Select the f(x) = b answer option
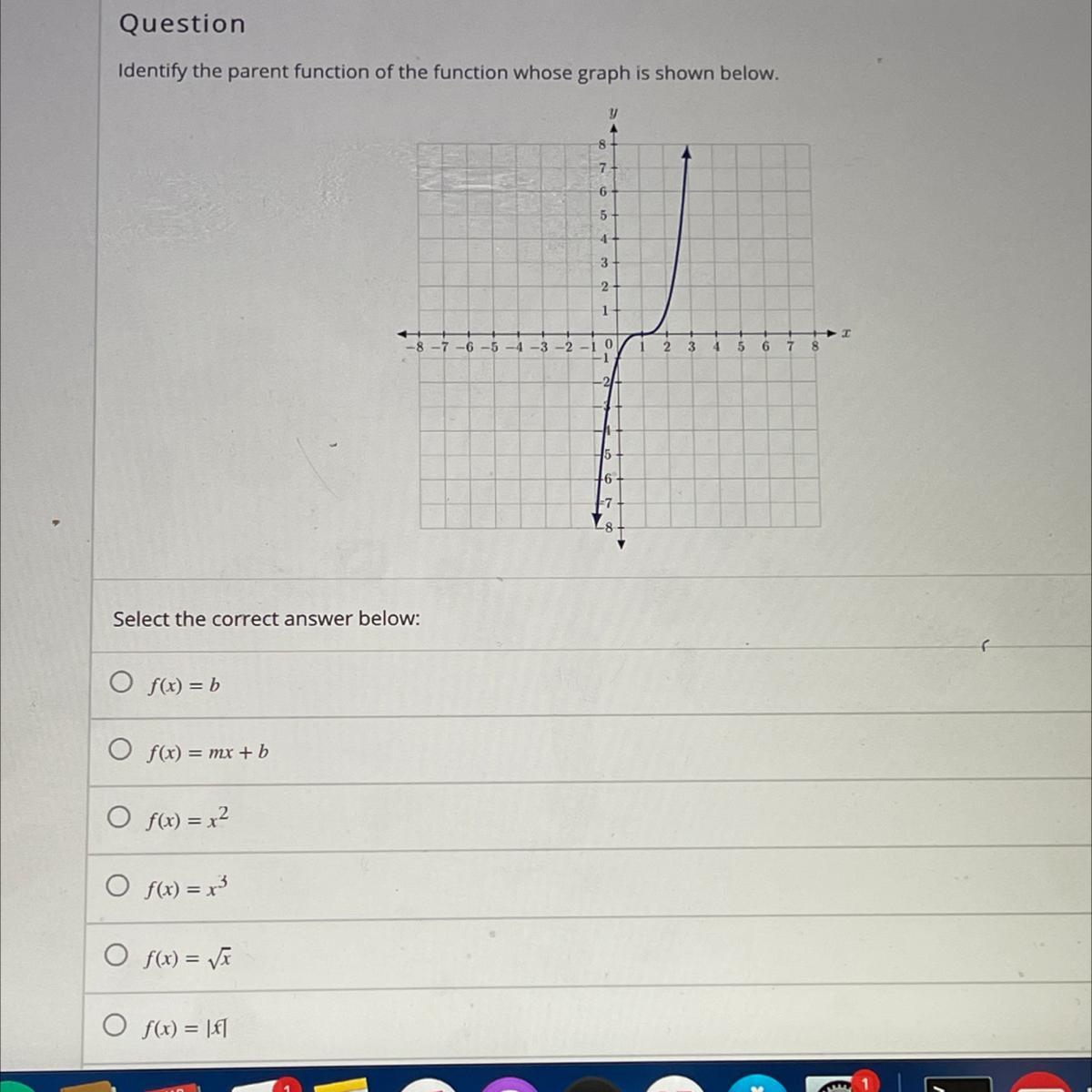 coord(121,682)
